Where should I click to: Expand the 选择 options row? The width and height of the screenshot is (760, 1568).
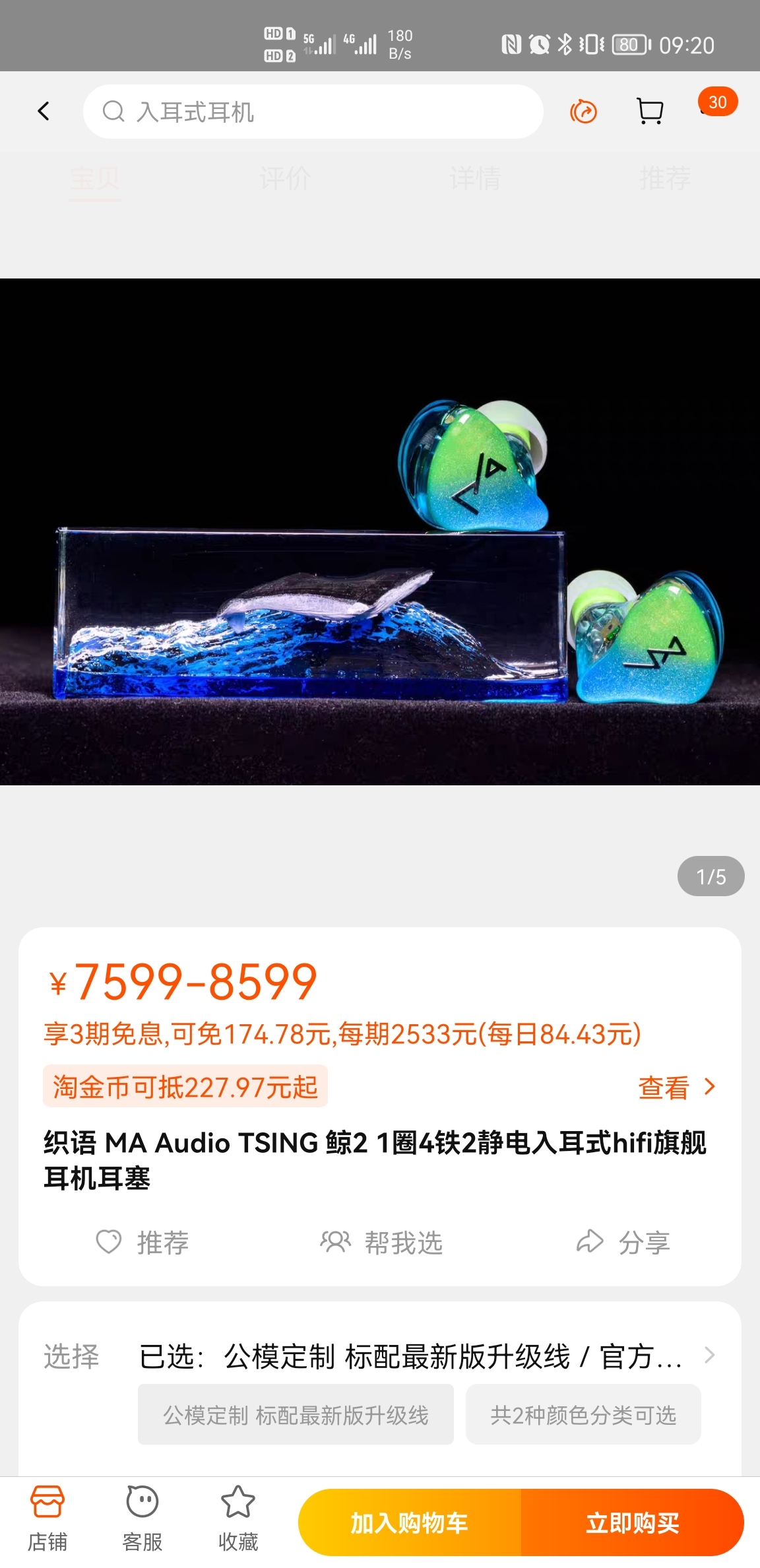point(709,1356)
